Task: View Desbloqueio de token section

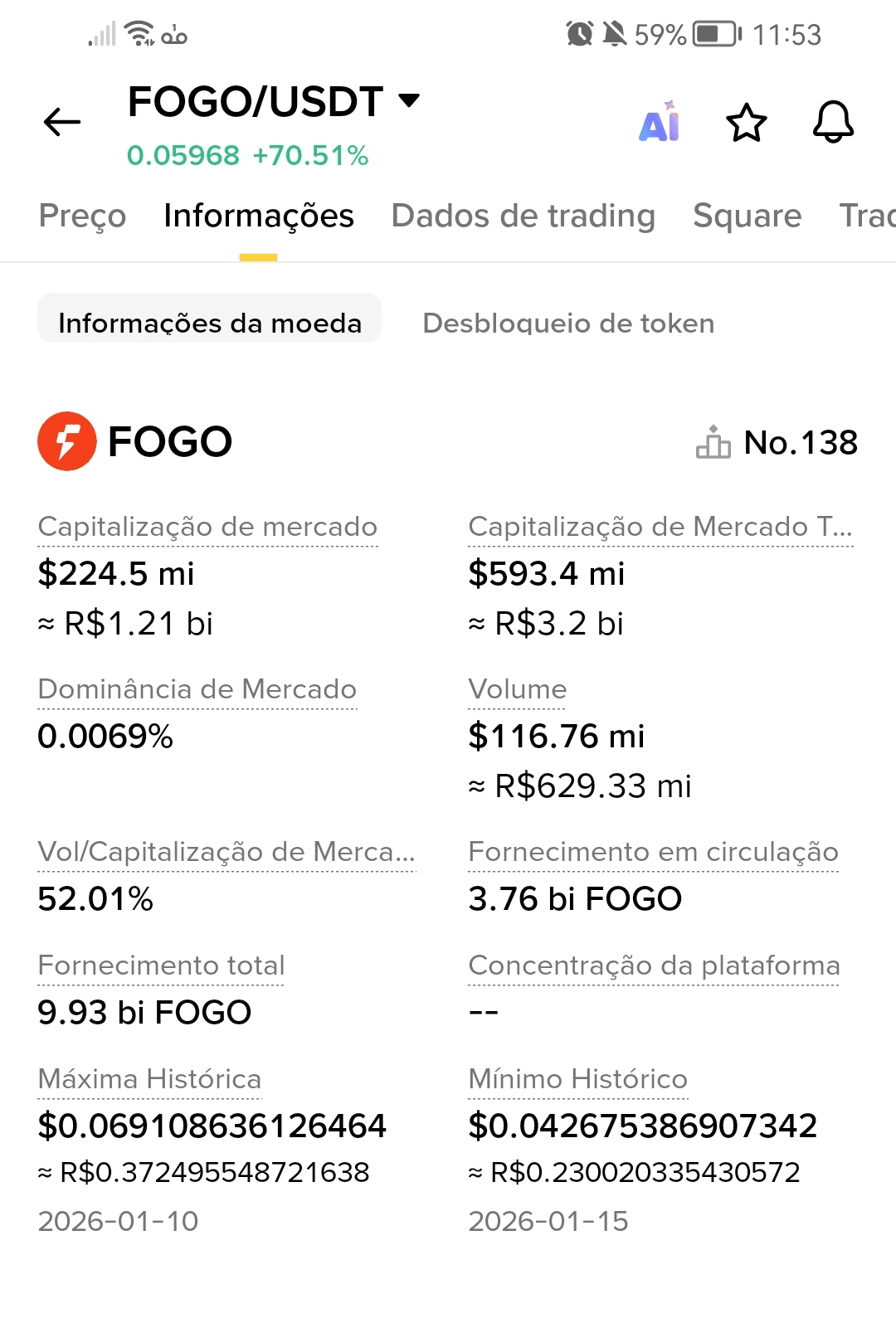Action: pyautogui.click(x=568, y=323)
